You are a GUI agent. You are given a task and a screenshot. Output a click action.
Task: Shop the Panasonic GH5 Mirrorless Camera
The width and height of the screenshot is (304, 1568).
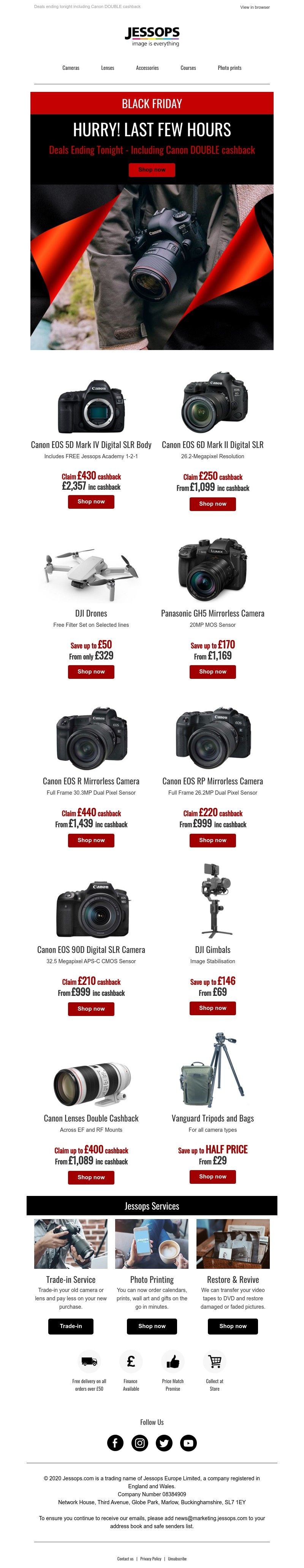[x=213, y=671]
